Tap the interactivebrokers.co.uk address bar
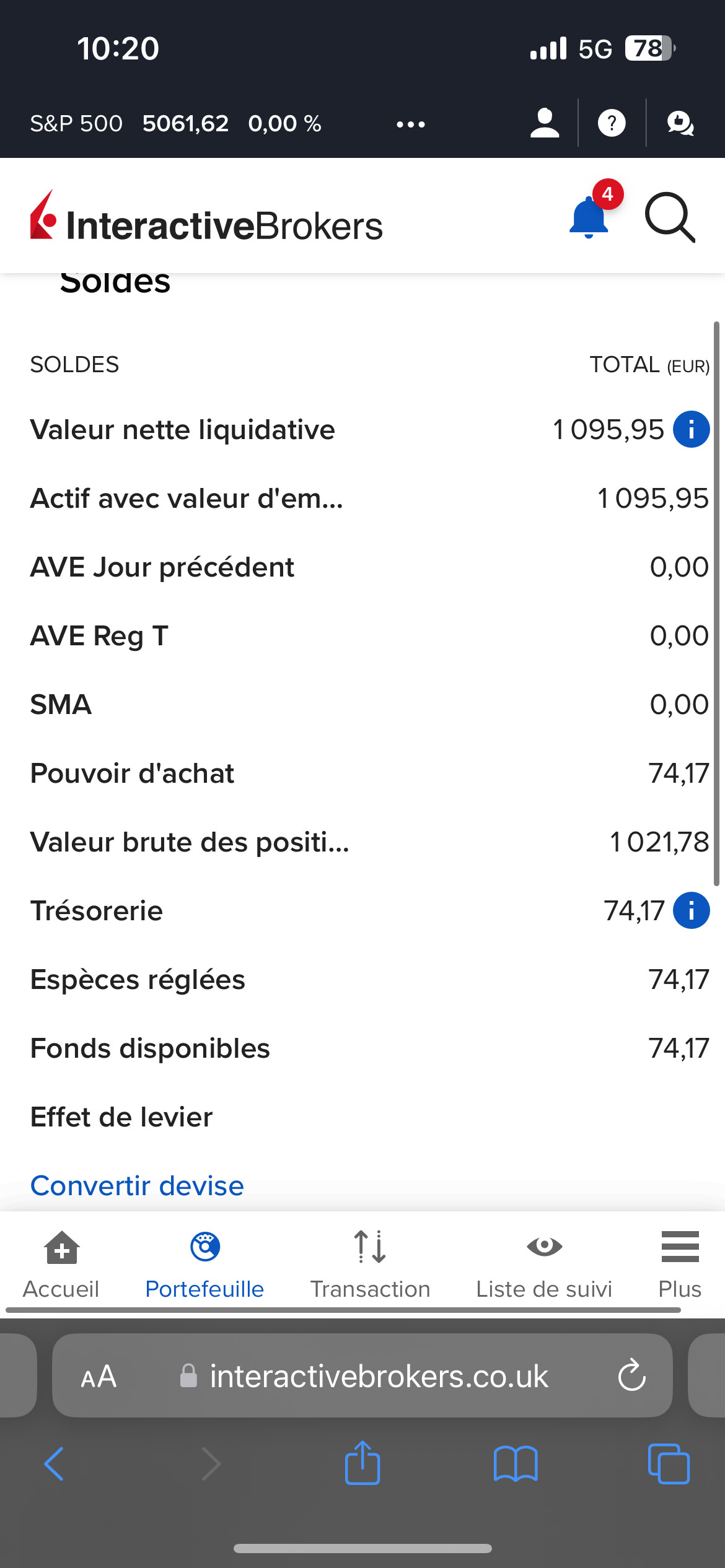 tap(362, 1375)
